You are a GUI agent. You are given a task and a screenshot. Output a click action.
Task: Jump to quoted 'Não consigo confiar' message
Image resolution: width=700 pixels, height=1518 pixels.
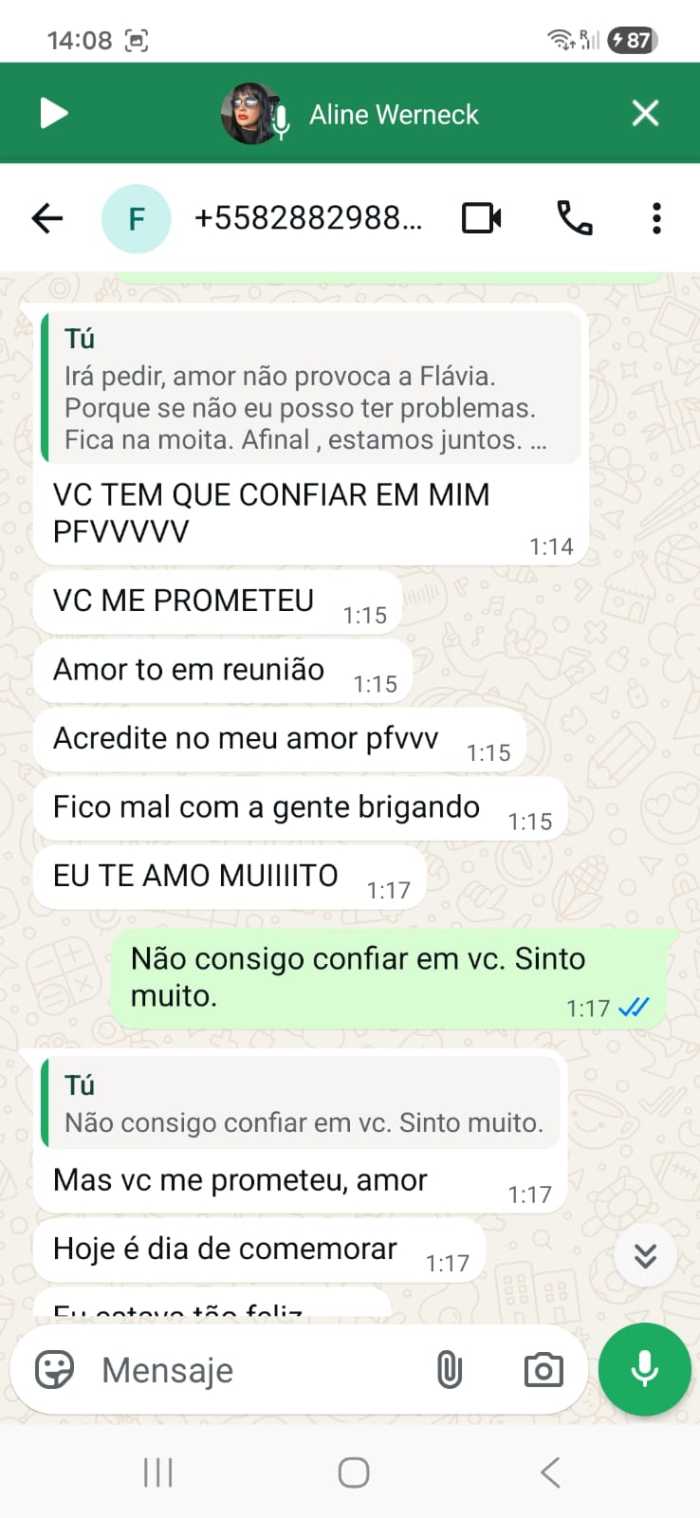304,1104
